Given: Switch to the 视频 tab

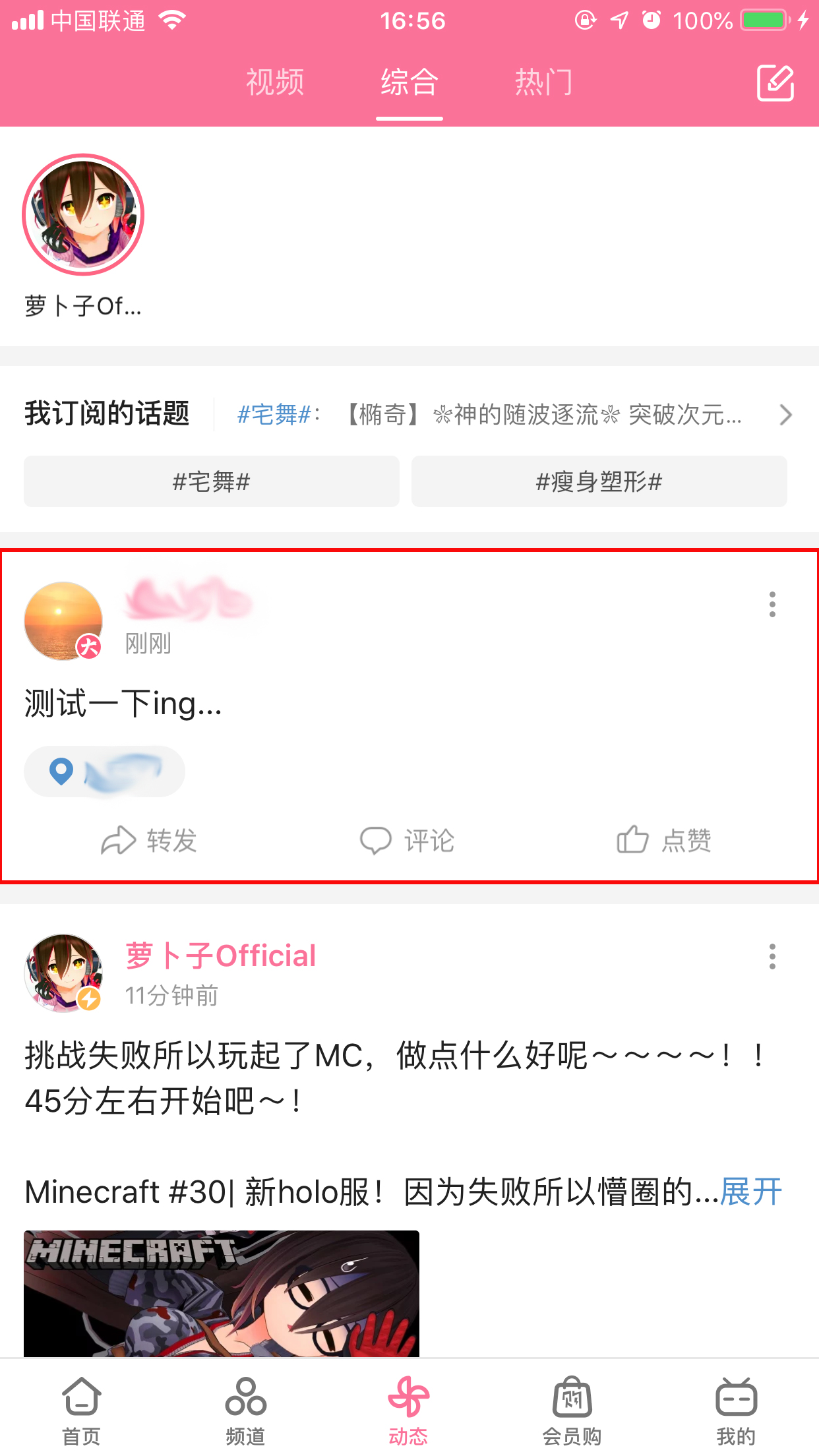Looking at the screenshot, I should [x=275, y=82].
